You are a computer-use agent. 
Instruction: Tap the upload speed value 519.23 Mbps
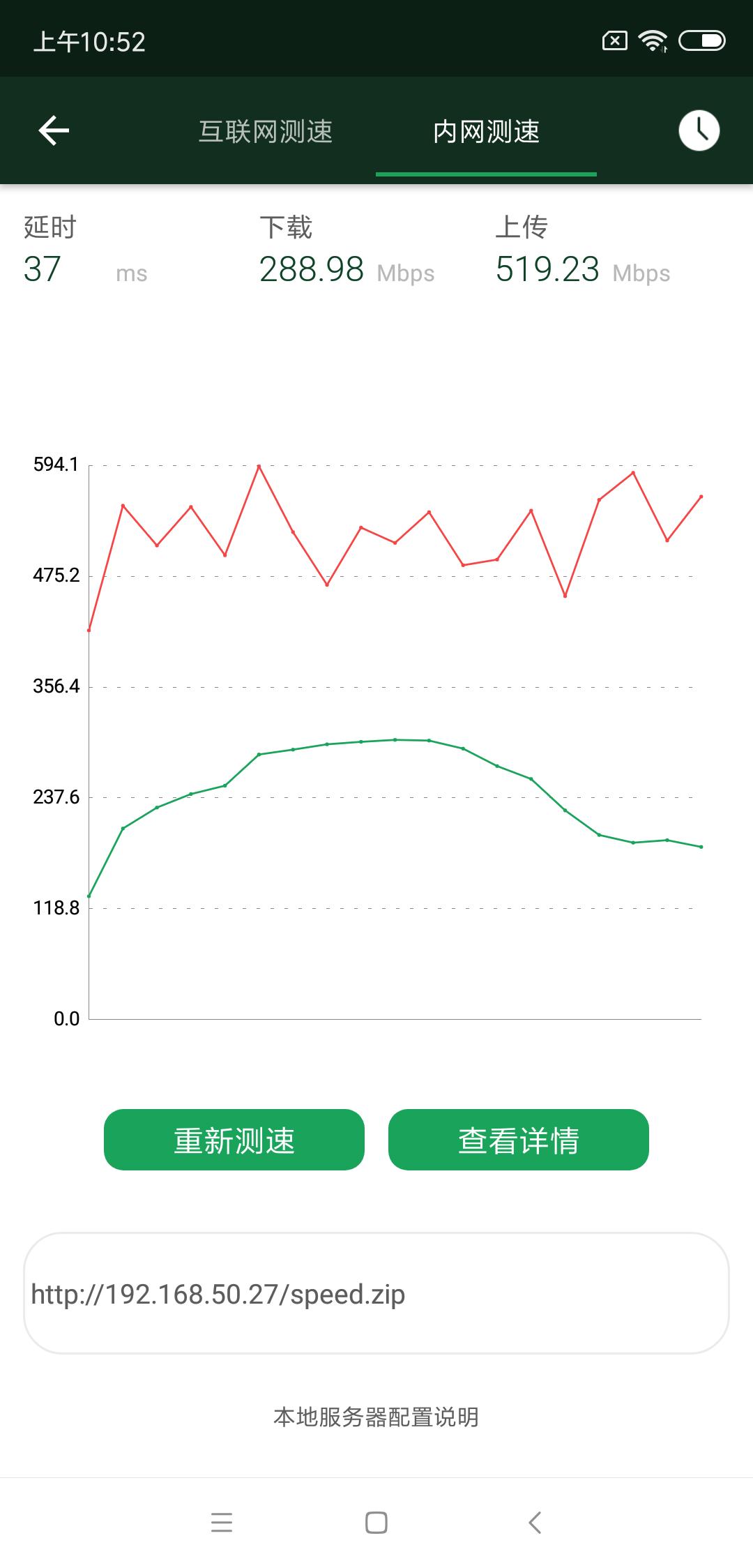(548, 269)
